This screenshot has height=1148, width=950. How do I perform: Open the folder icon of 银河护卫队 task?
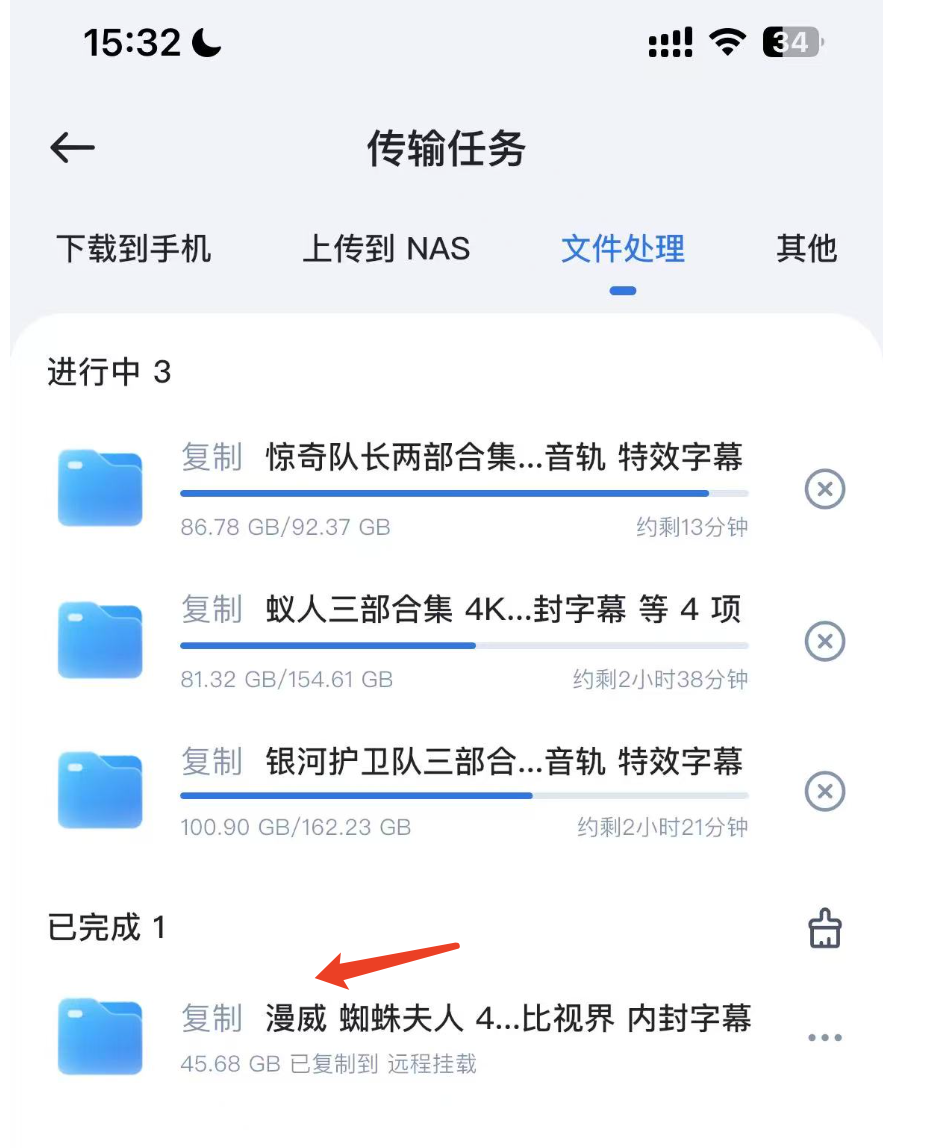[x=98, y=790]
